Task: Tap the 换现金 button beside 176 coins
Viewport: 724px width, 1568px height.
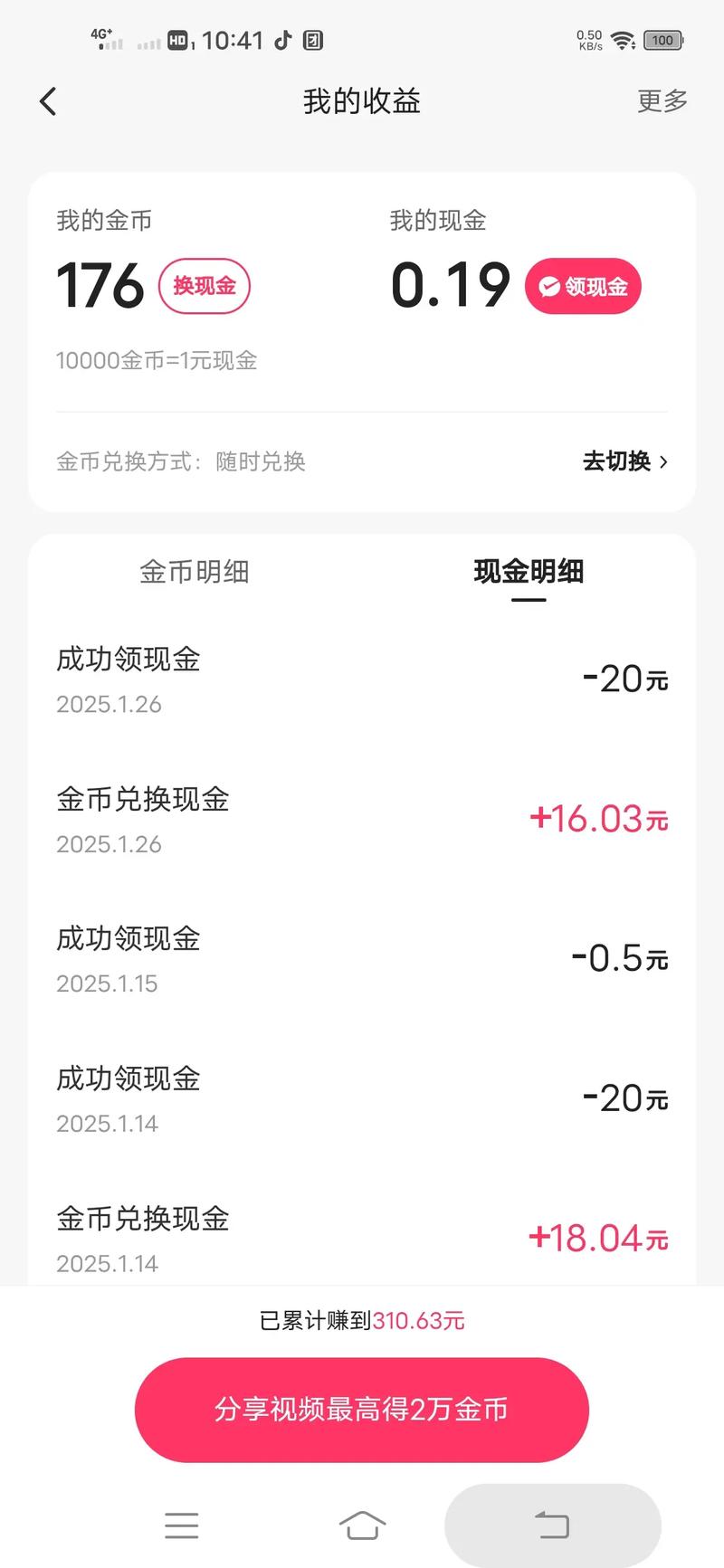Action: [x=204, y=286]
